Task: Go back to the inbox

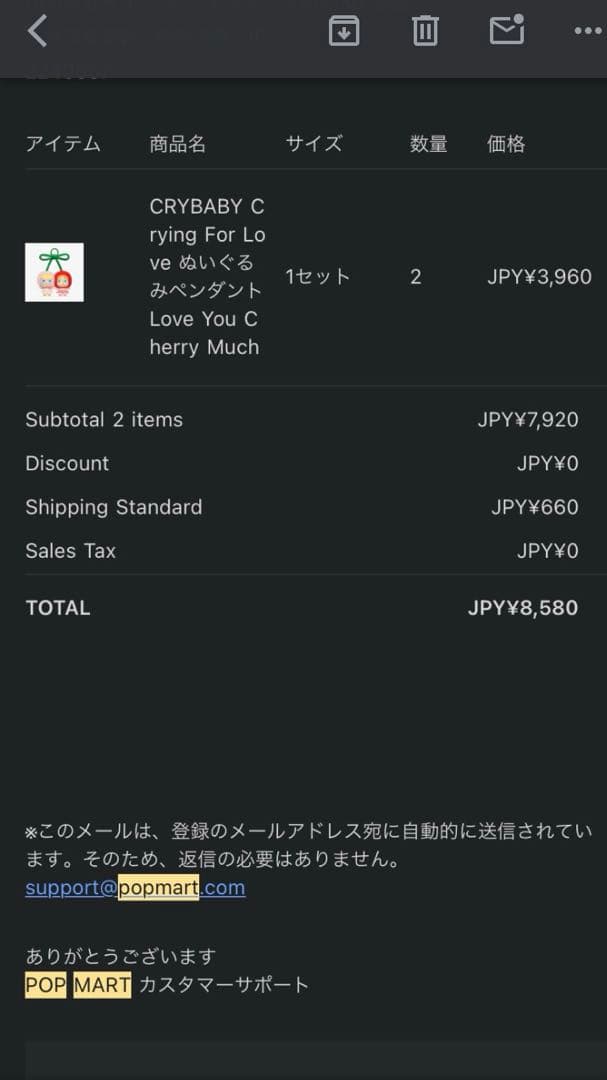Action: [37, 32]
